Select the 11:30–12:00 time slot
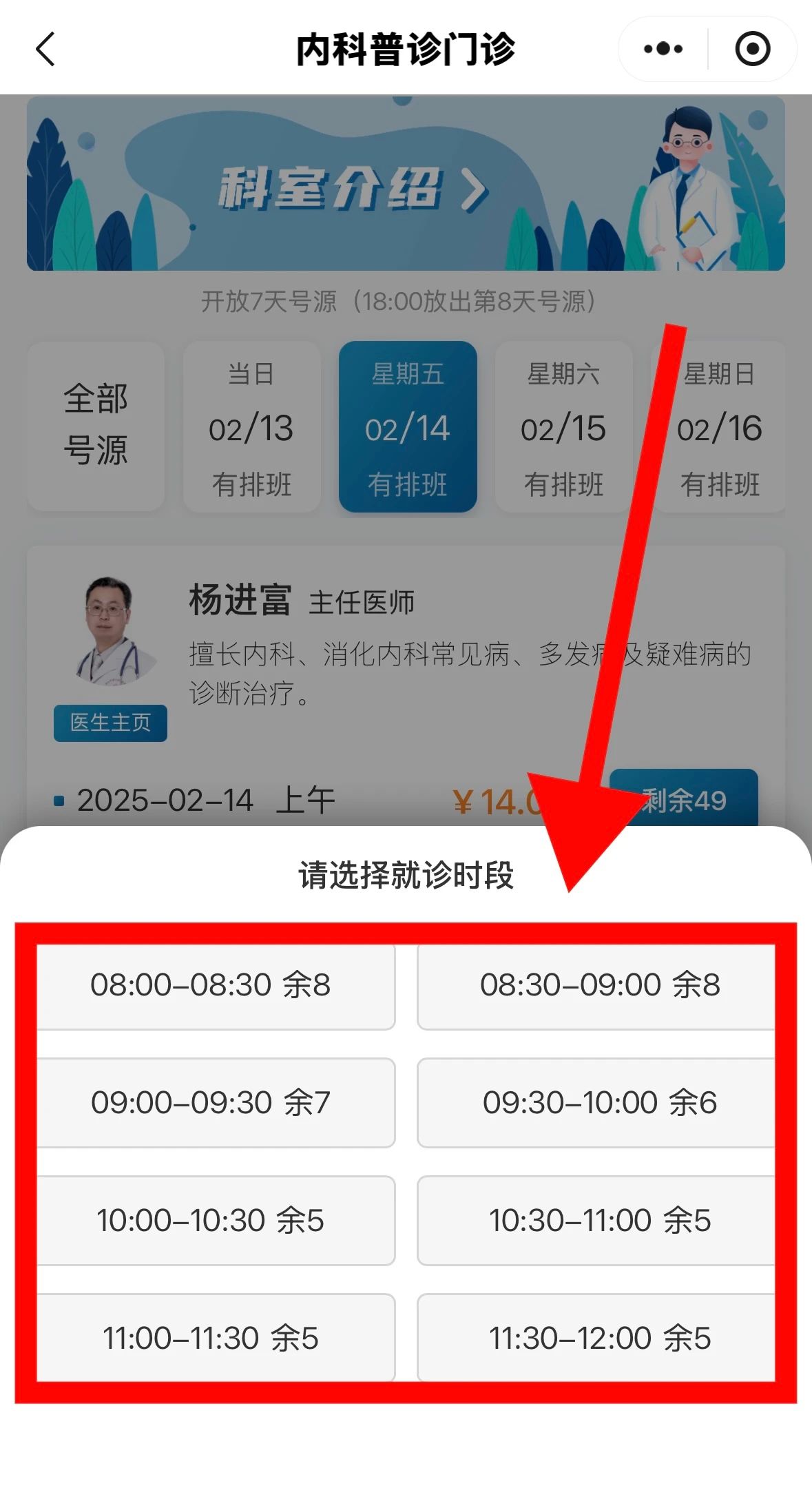This screenshot has height=1508, width=812. pyautogui.click(x=599, y=1339)
